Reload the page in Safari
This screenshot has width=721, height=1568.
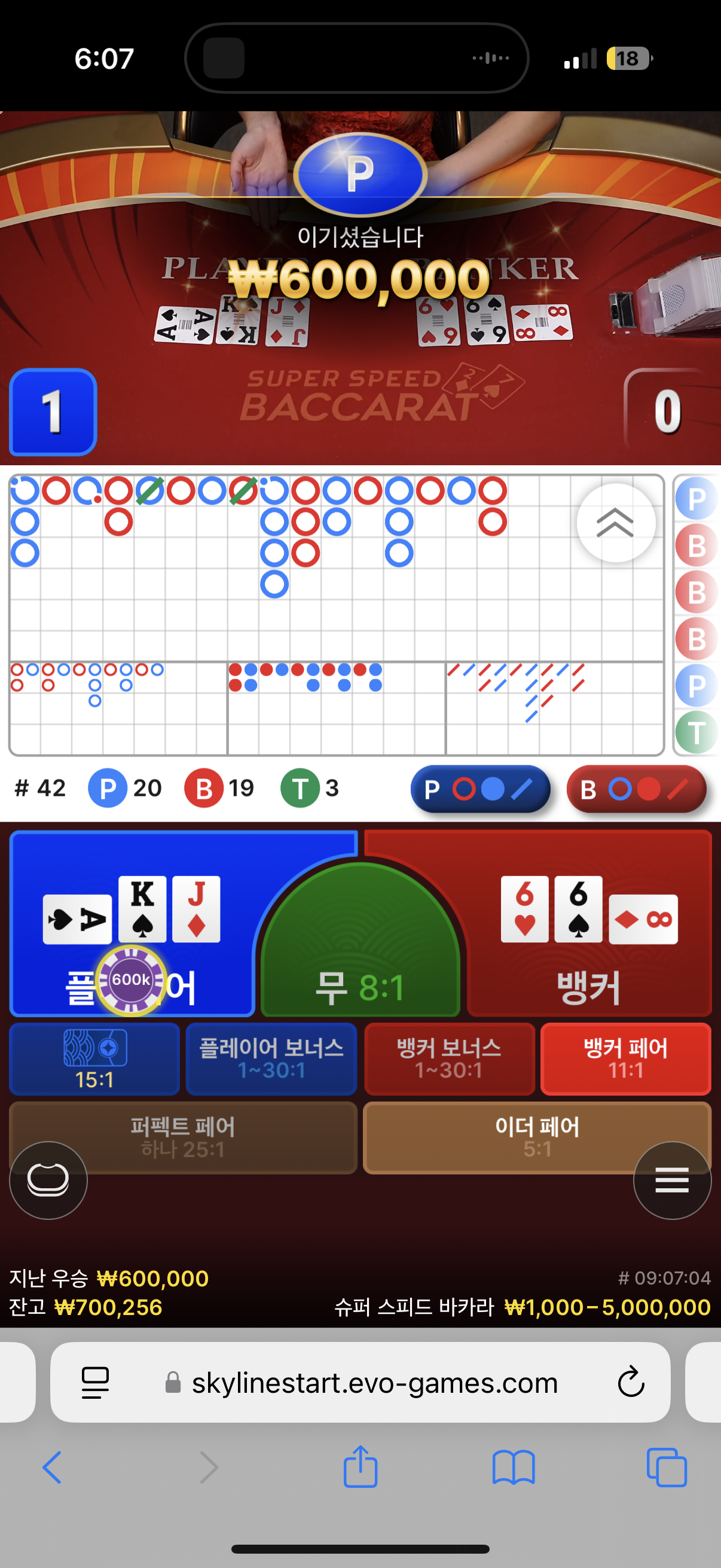631,1383
